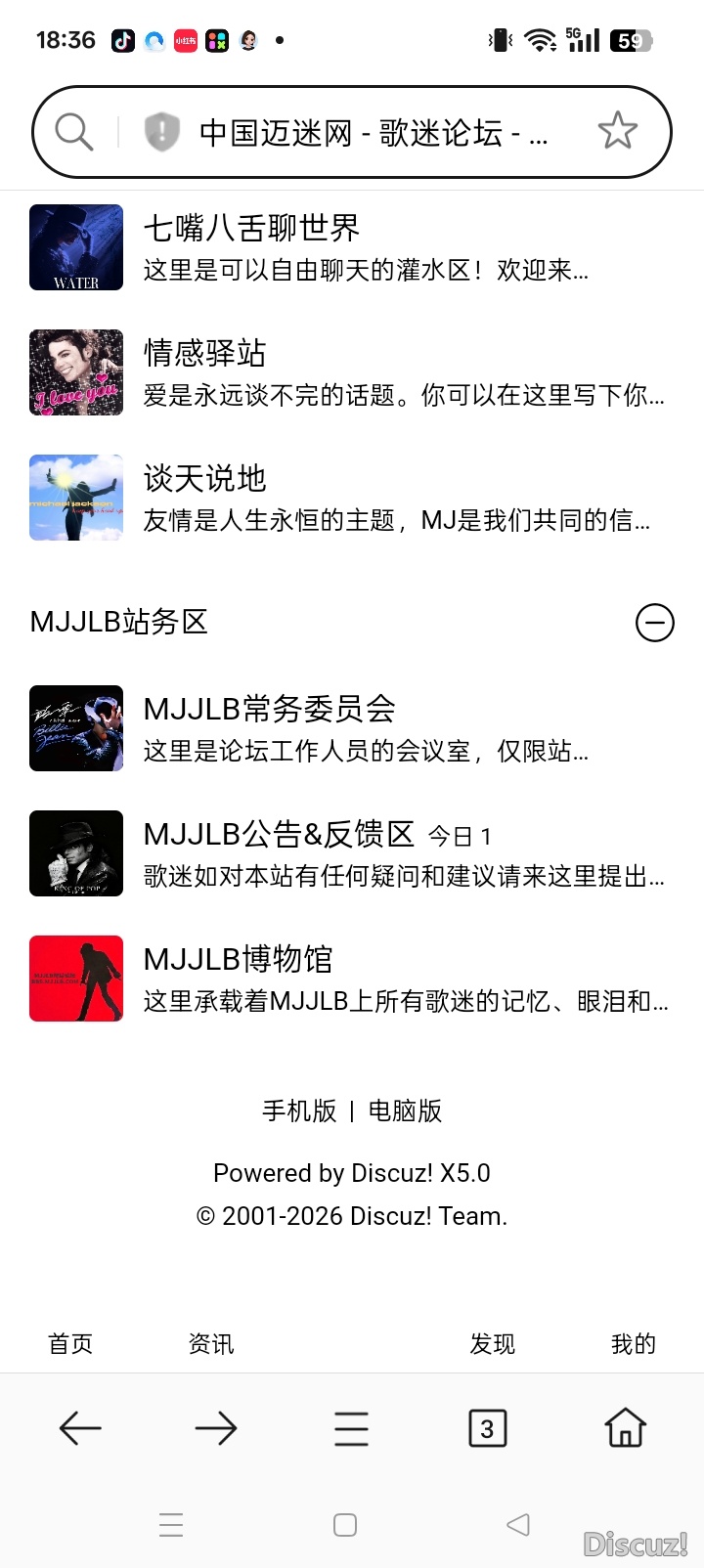Open the site security shield icon
The width and height of the screenshot is (704, 1568).
161,131
